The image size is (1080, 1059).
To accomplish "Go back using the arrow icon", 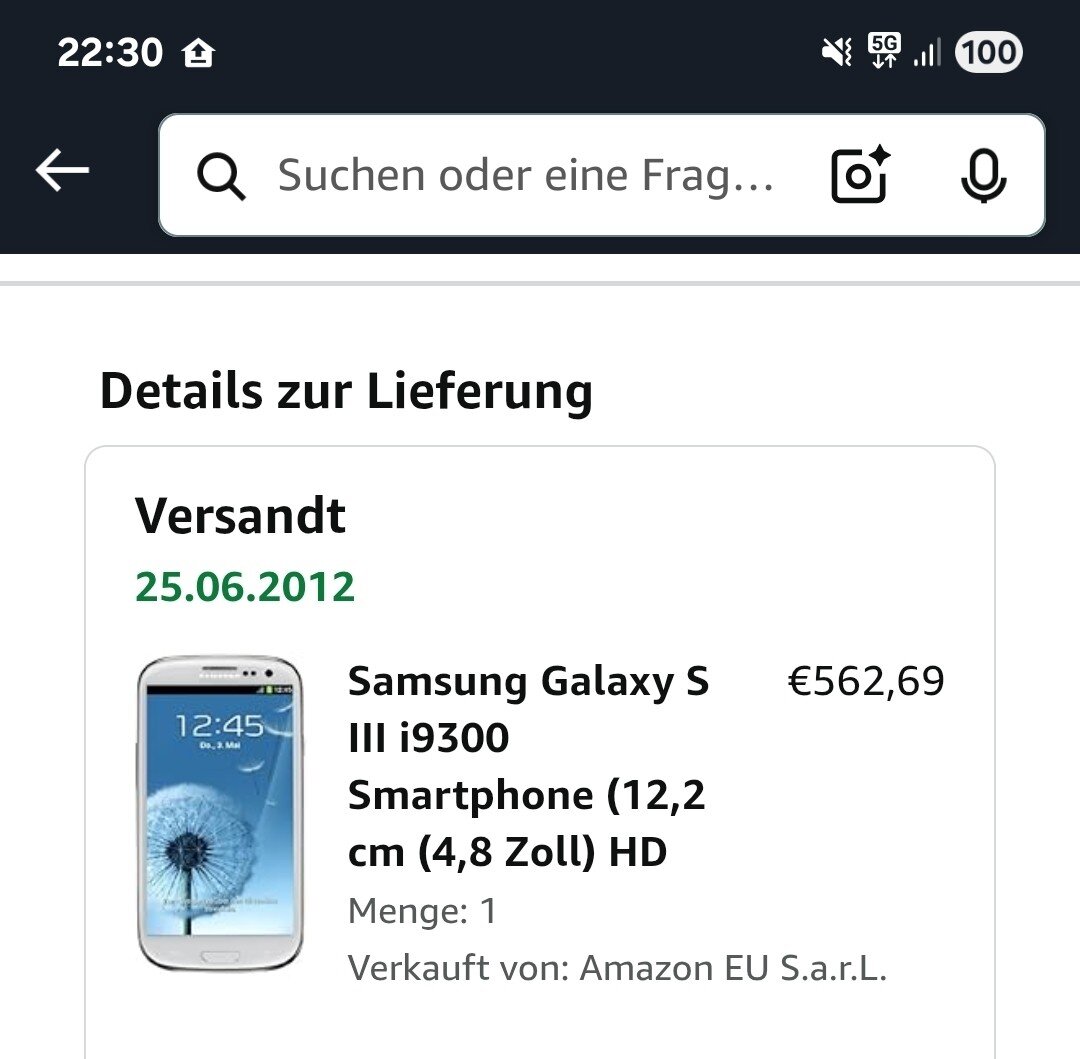I will 63,173.
